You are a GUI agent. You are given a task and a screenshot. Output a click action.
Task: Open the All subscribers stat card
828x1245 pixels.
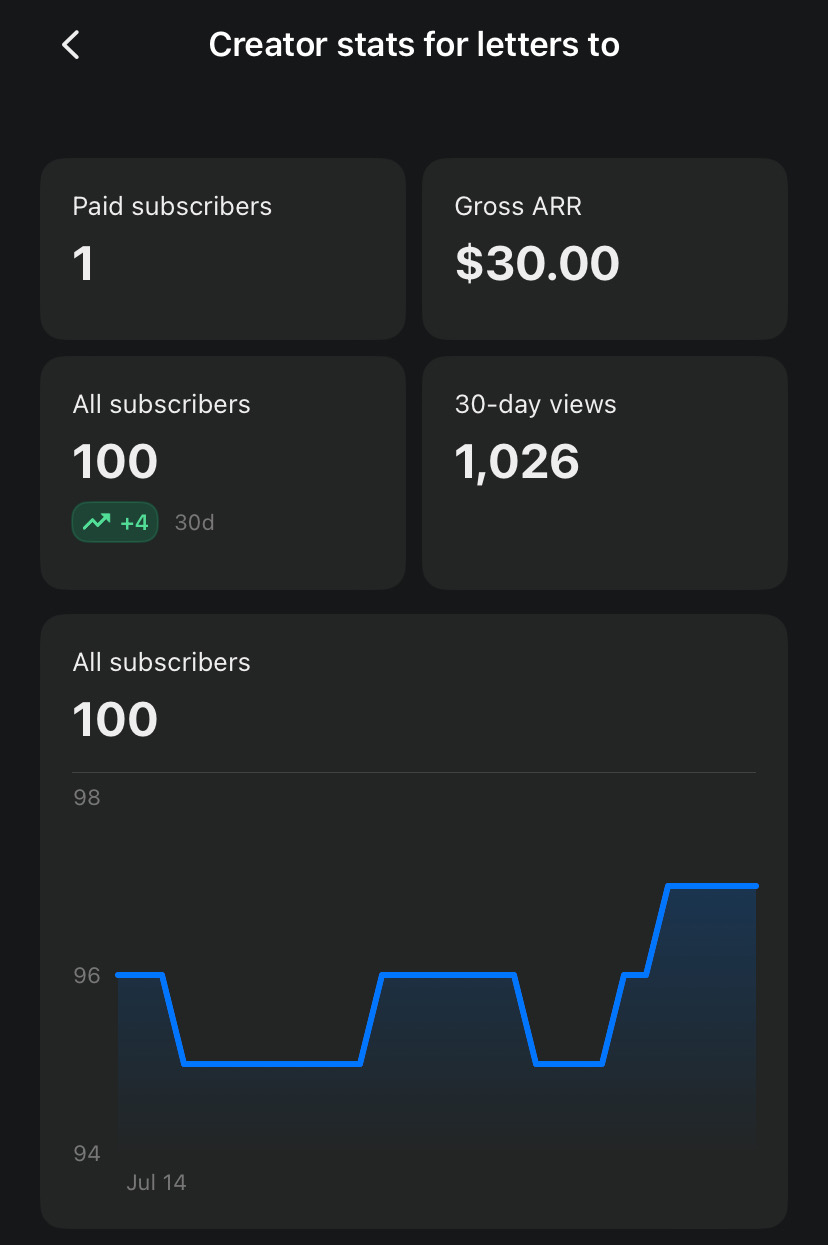[222, 471]
